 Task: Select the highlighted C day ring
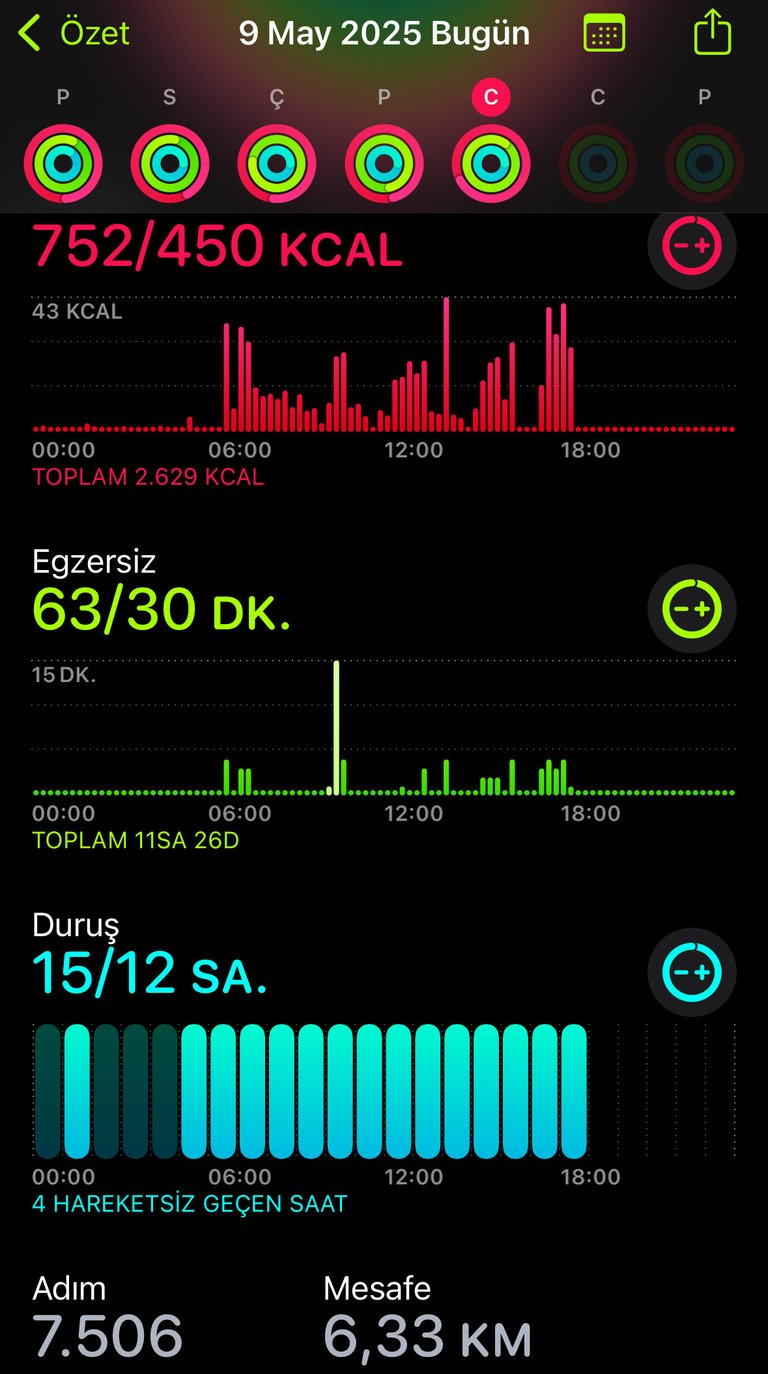491,163
